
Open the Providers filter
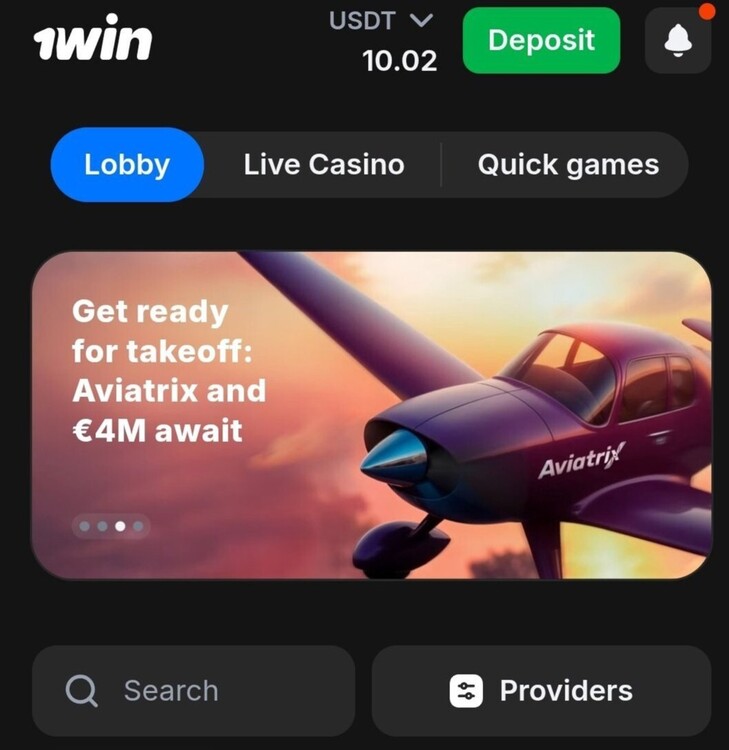point(541,690)
